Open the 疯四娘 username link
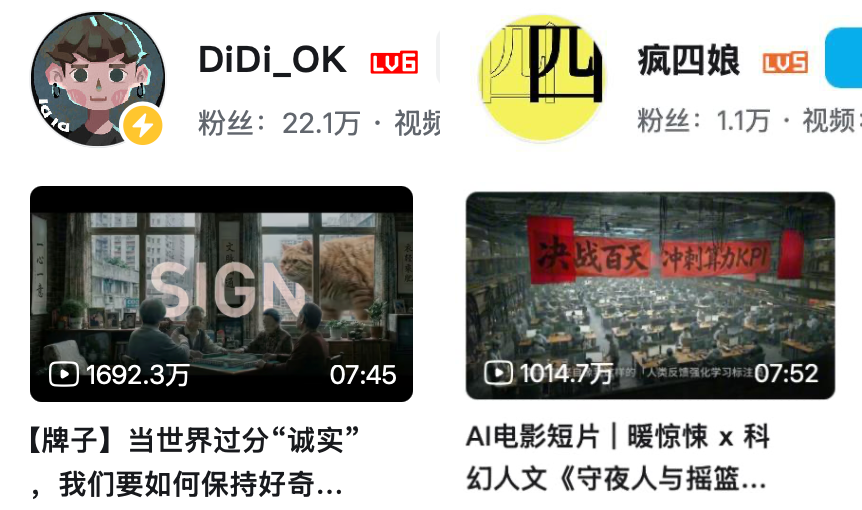This screenshot has height=510, width=862. [x=688, y=62]
